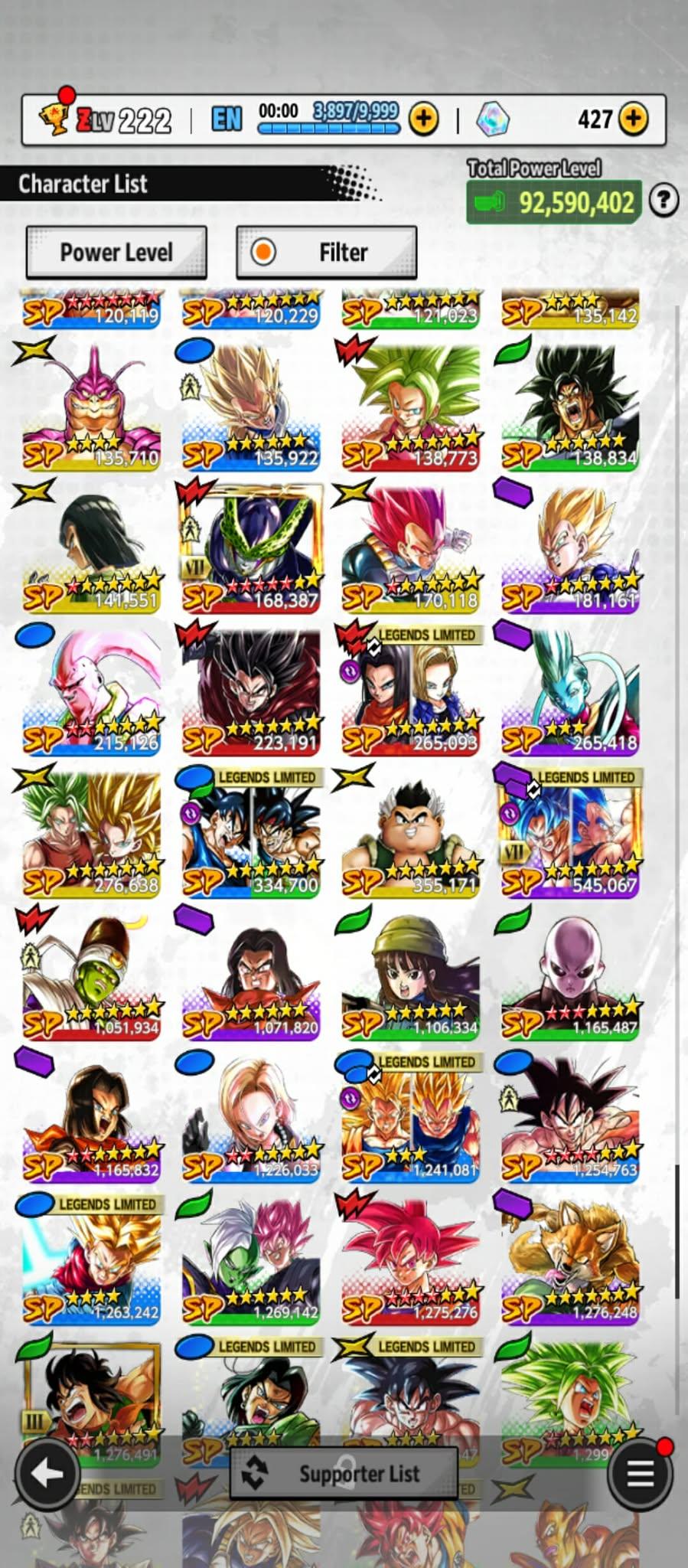Image resolution: width=688 pixels, height=1568 pixels.
Task: Go back with the arrow button
Action: coord(47,1472)
